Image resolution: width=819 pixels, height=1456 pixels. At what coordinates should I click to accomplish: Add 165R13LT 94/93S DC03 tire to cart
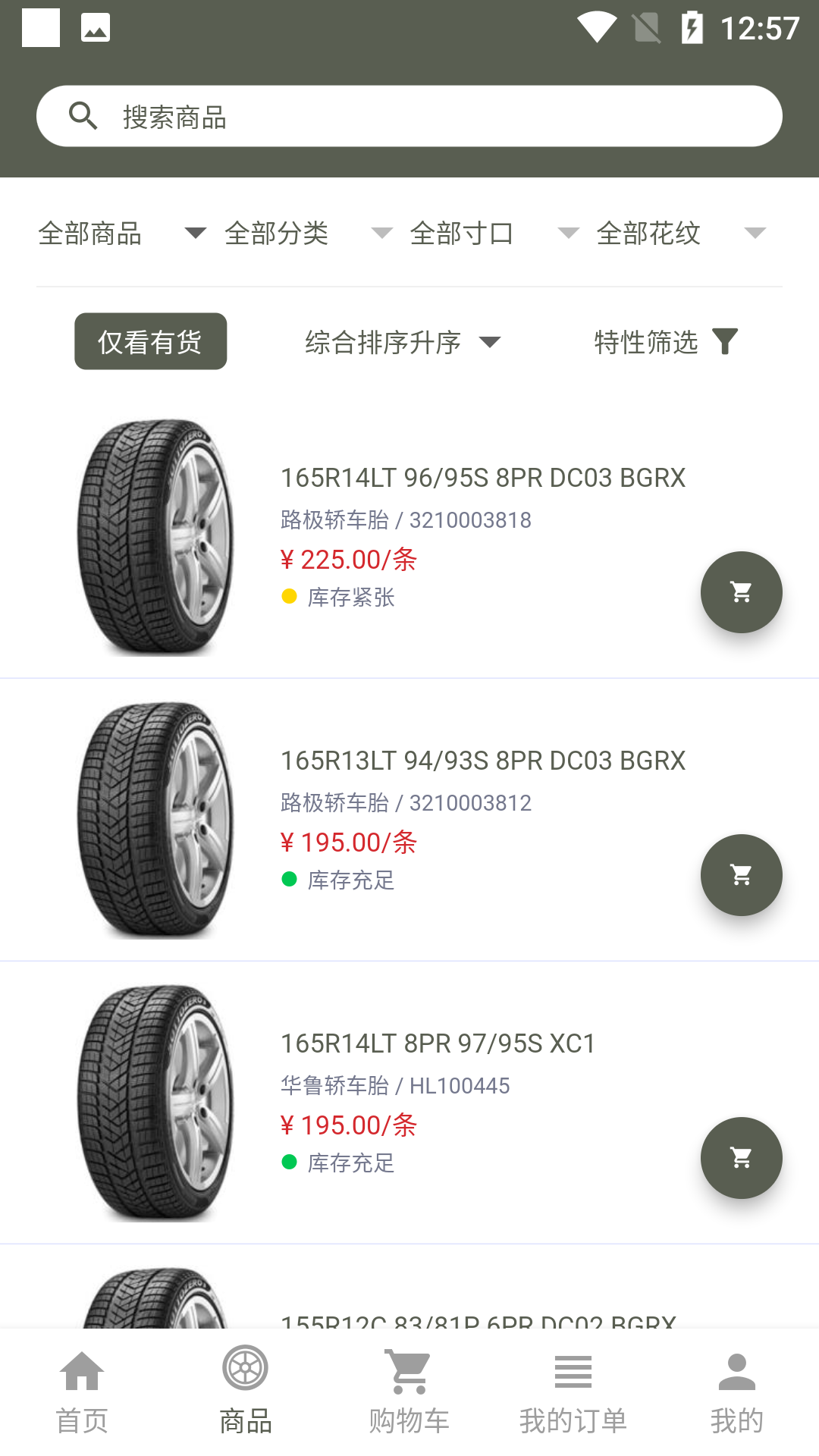741,875
